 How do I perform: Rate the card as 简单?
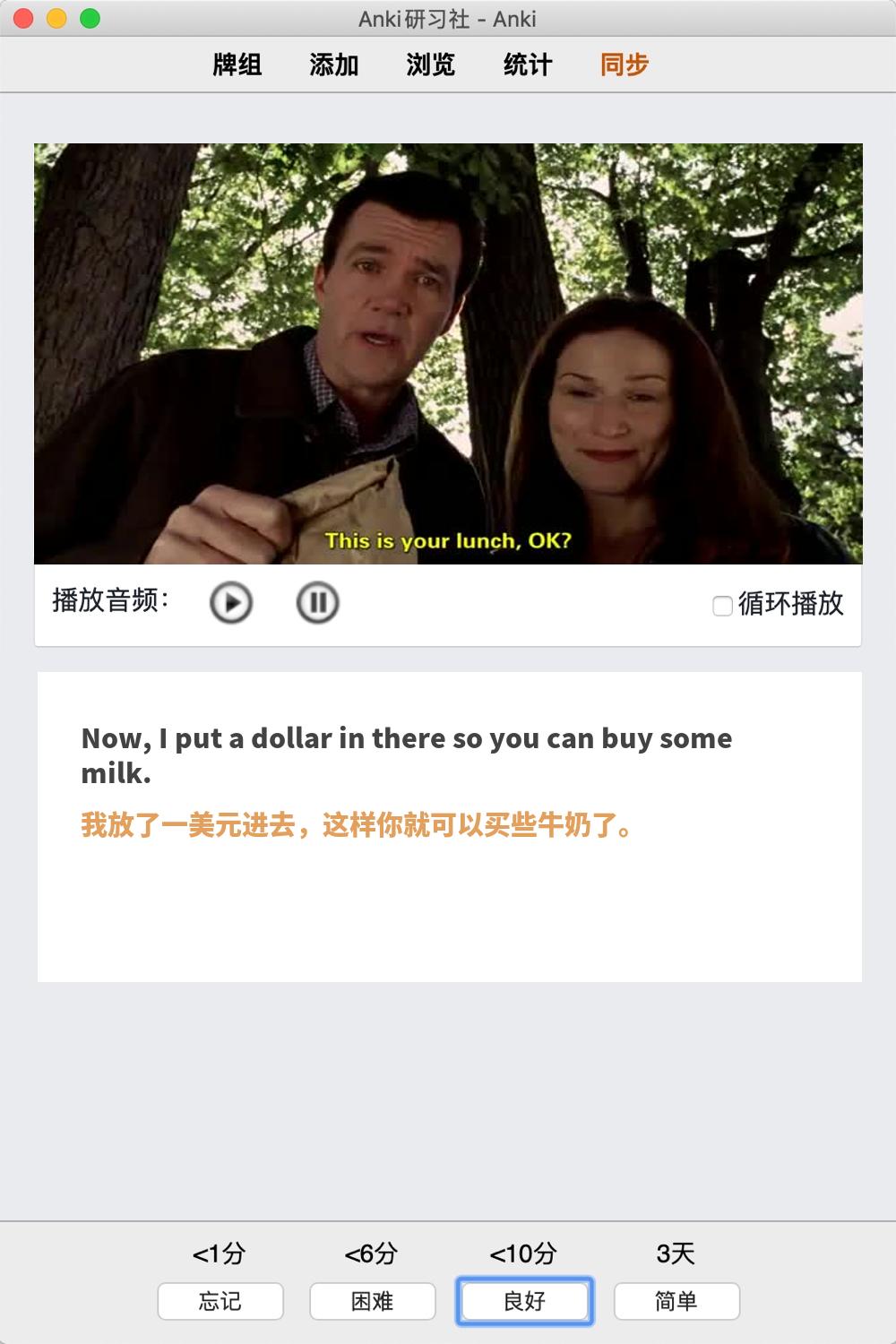point(676,1301)
